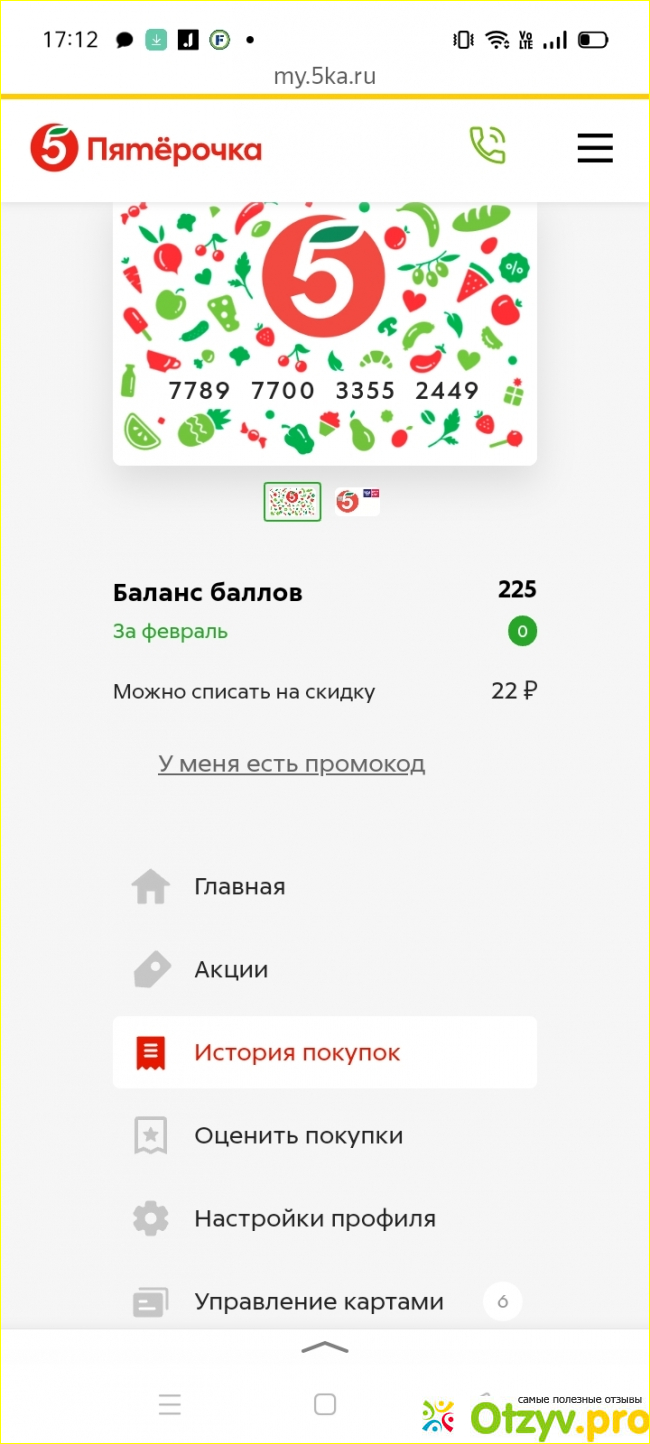
Task: Open the hamburger menu
Action: pos(595,148)
